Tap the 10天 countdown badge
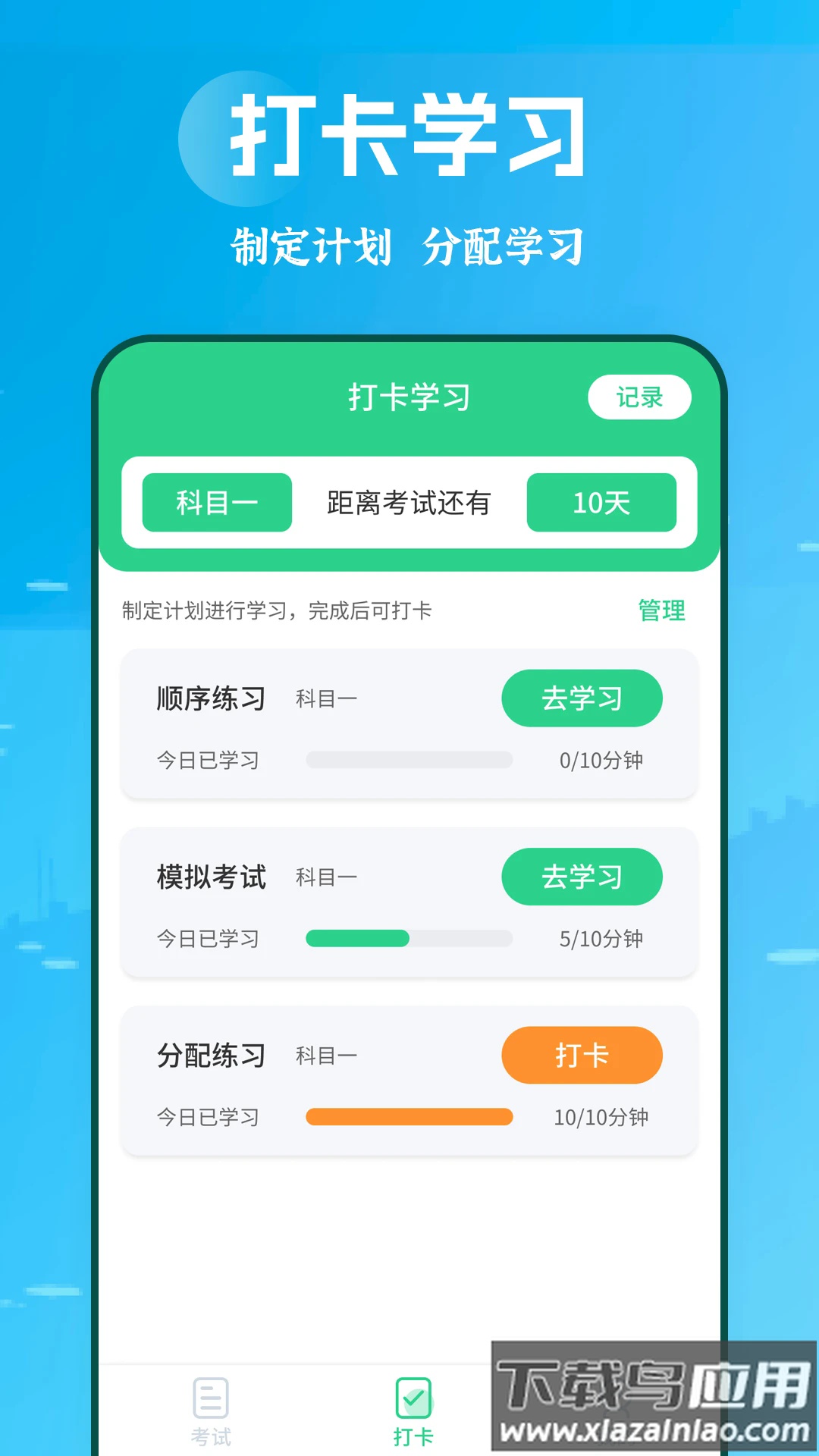Viewport: 819px width, 1456px height. pos(601,504)
